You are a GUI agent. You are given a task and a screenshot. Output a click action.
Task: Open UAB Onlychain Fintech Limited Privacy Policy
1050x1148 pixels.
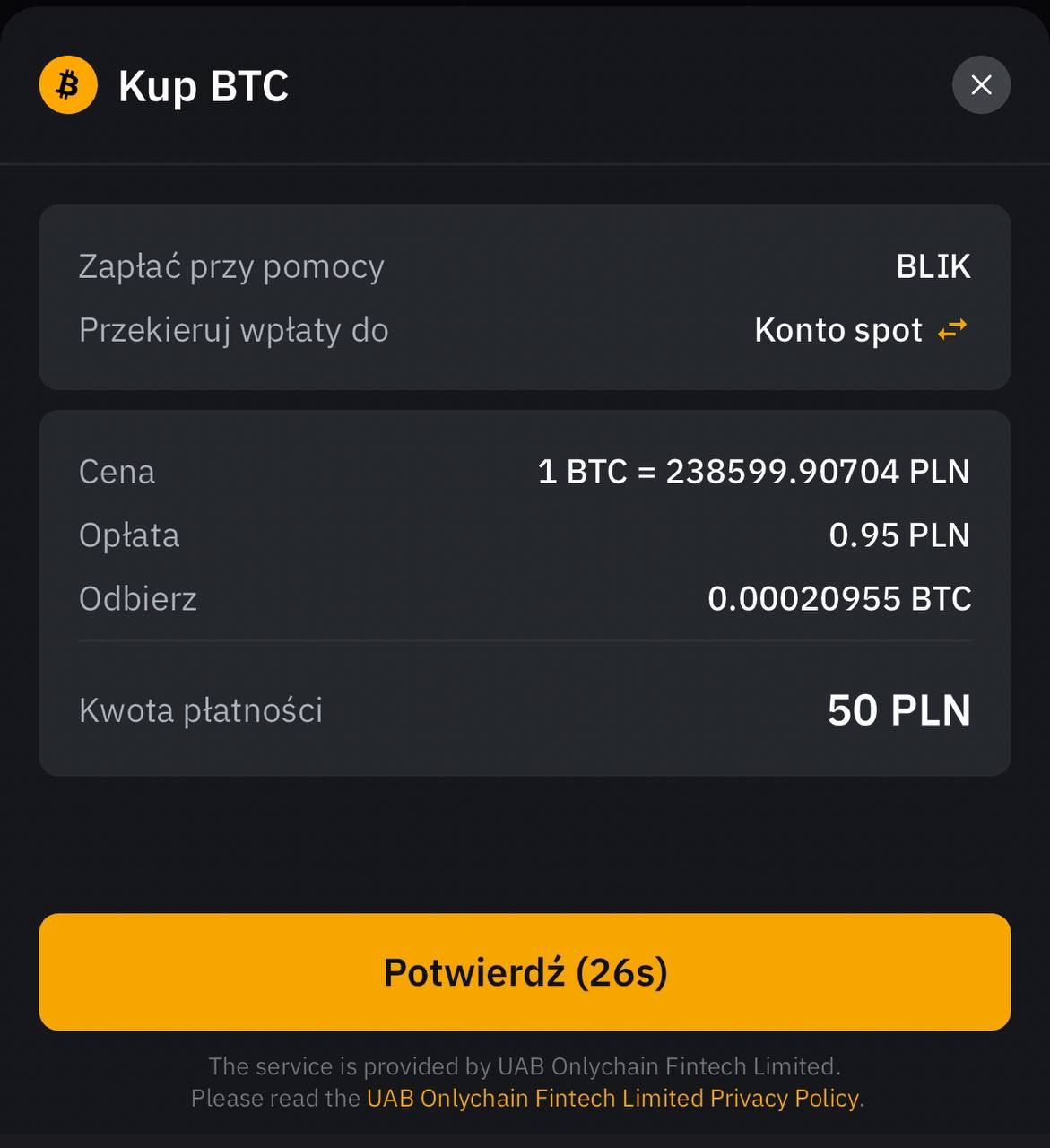click(612, 1098)
